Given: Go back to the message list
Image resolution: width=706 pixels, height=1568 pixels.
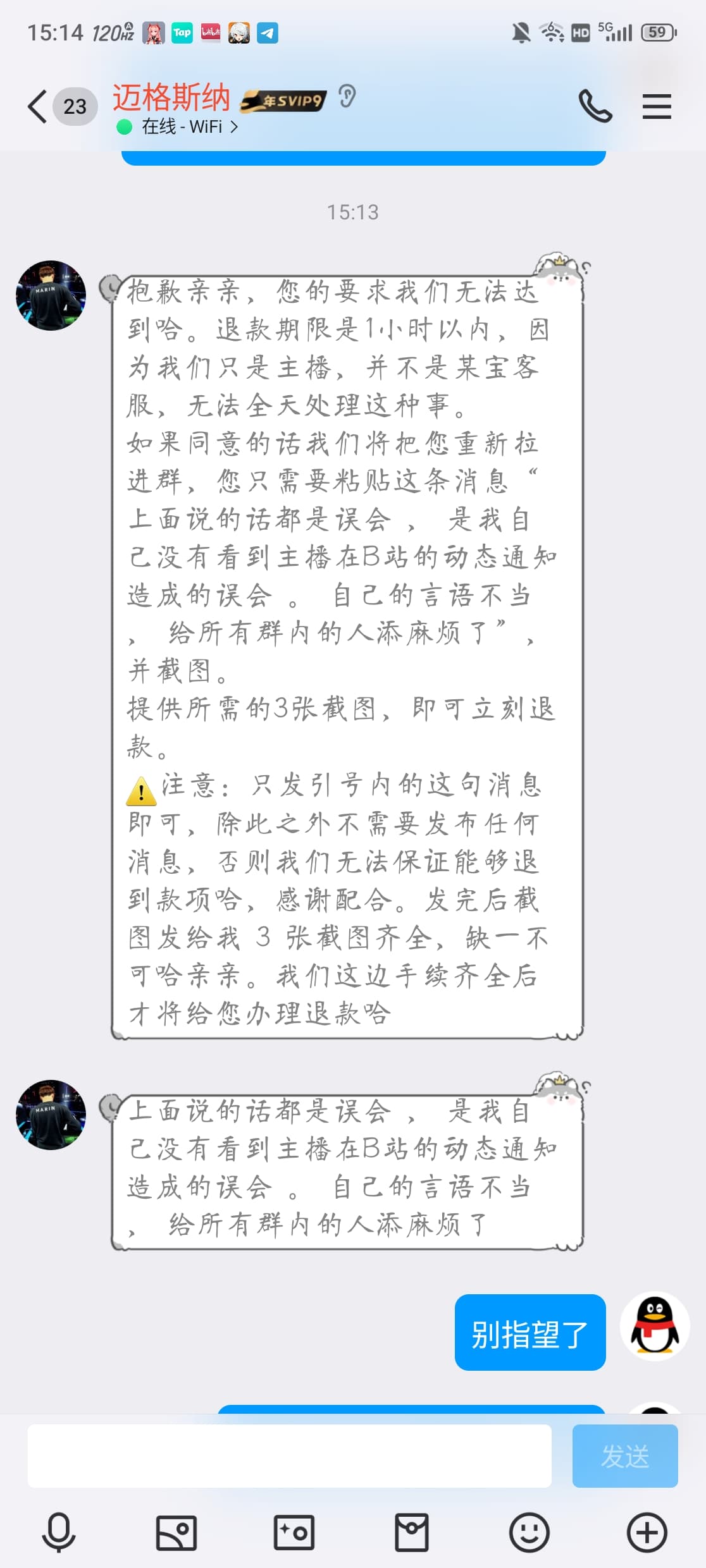Looking at the screenshot, I should tap(38, 106).
